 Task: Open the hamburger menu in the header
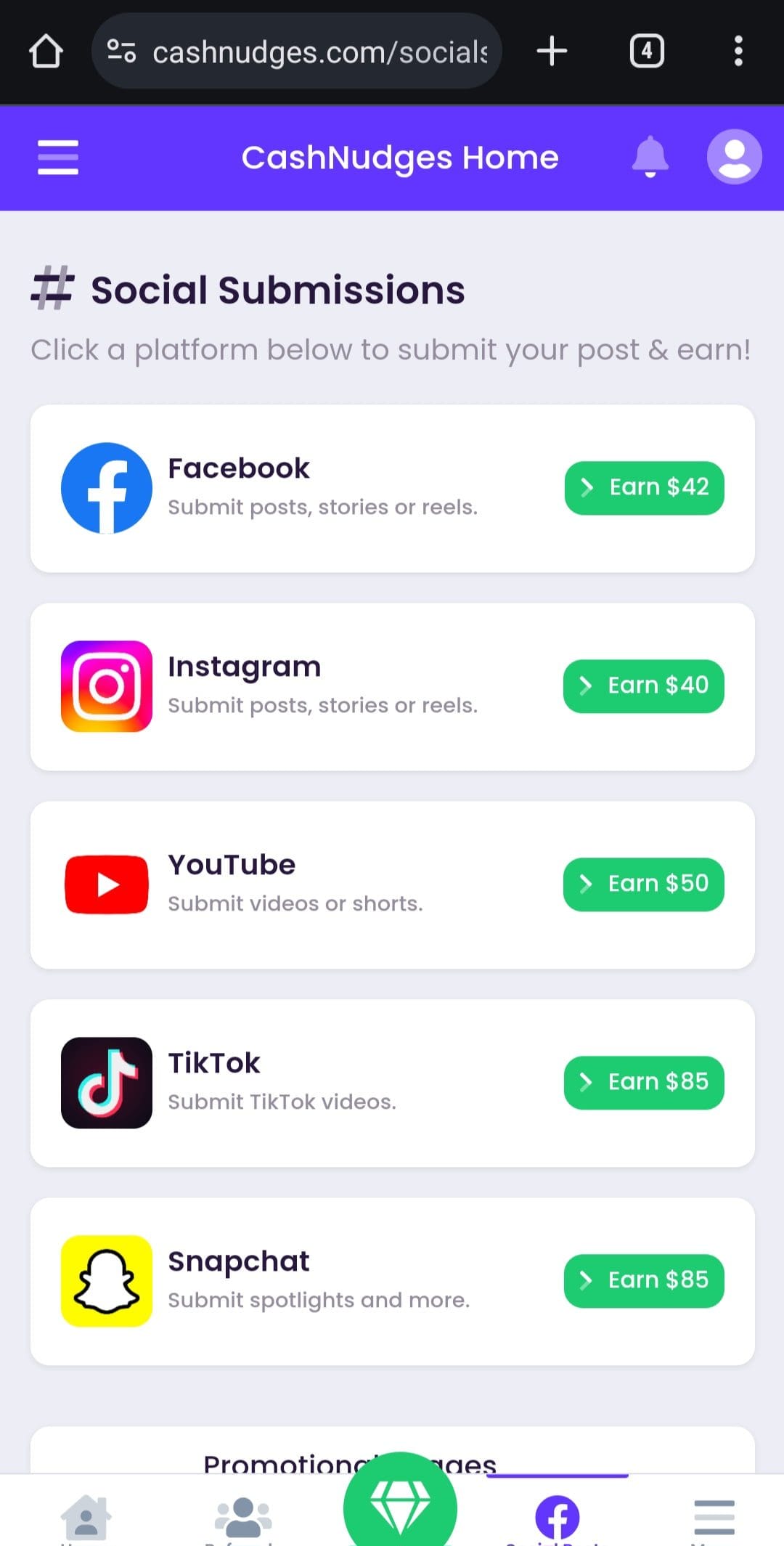click(58, 158)
